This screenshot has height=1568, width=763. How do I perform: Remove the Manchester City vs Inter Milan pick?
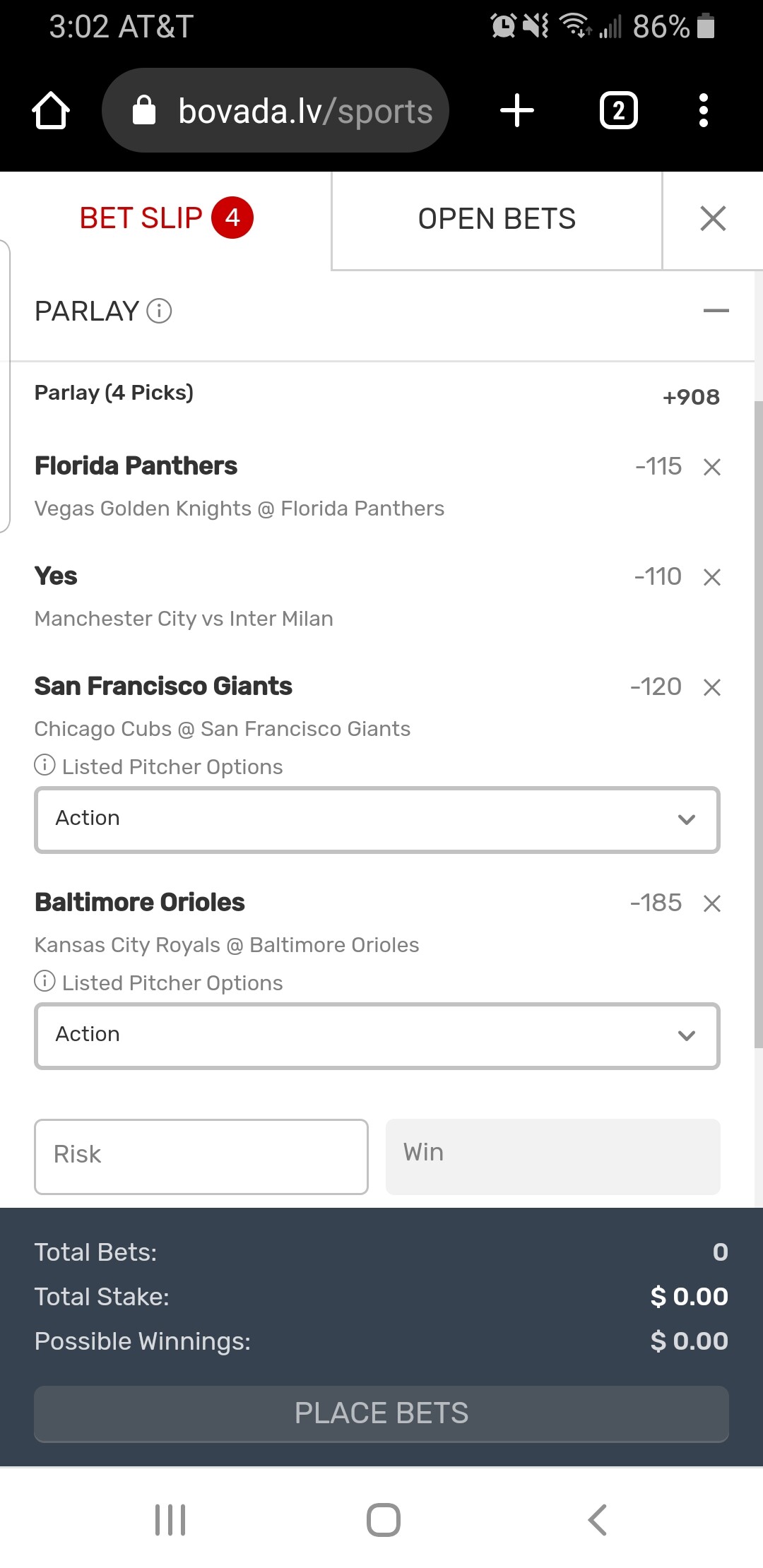[x=712, y=577]
